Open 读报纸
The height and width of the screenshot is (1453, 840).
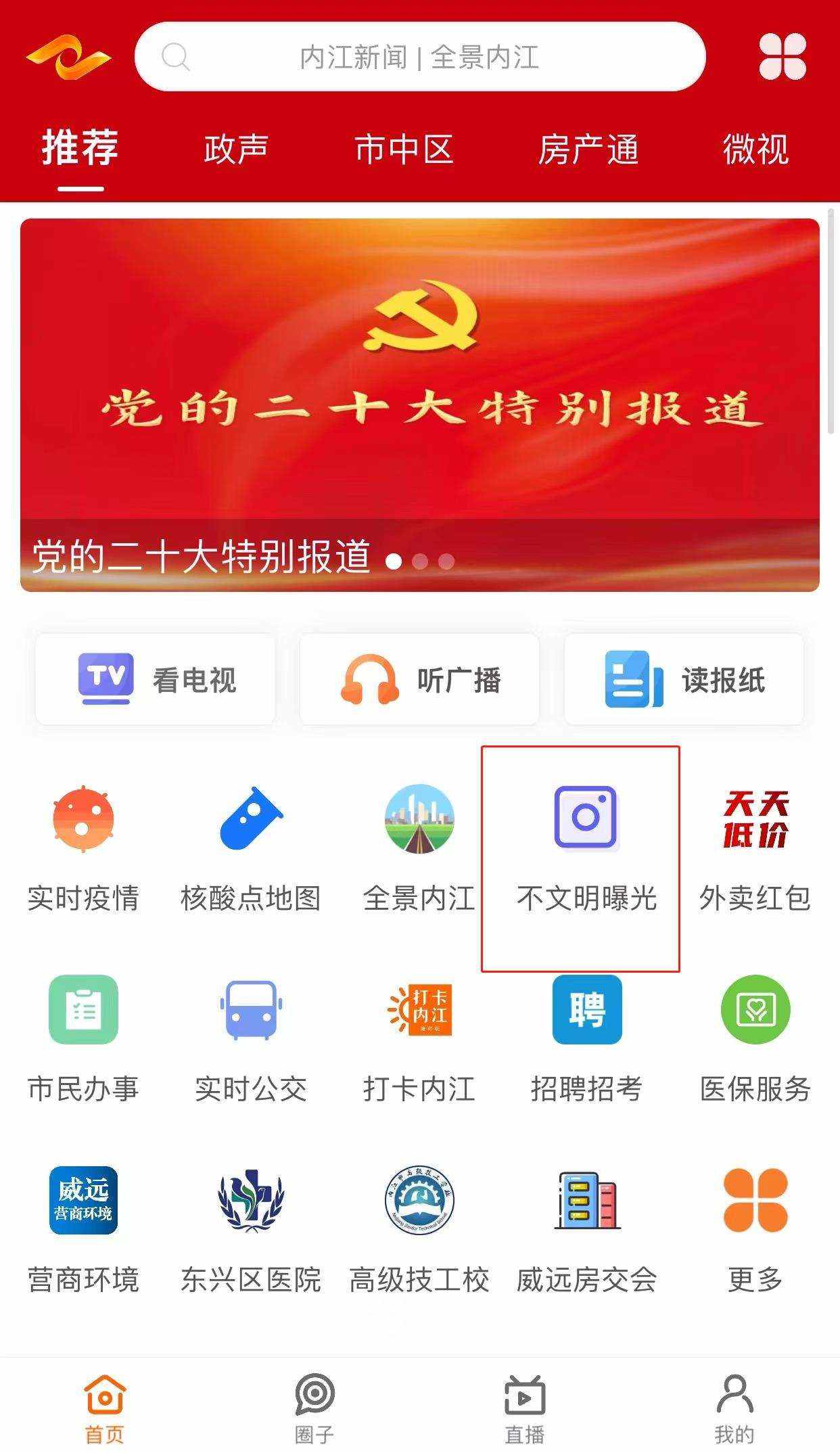pyautogui.click(x=684, y=679)
